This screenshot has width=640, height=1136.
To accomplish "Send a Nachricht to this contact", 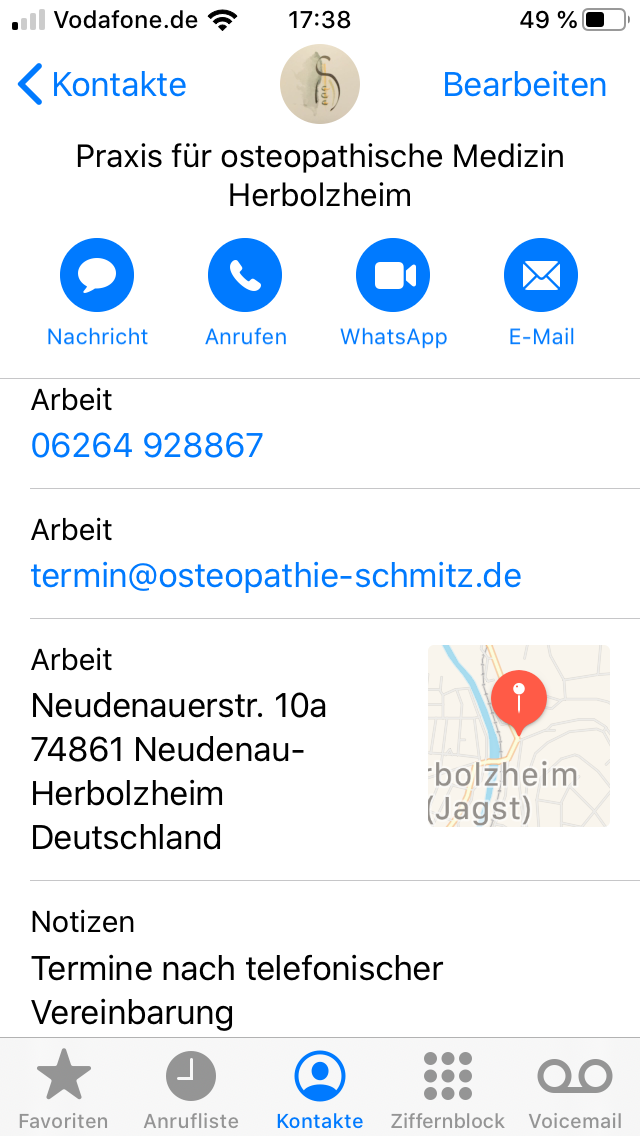I will [97, 293].
